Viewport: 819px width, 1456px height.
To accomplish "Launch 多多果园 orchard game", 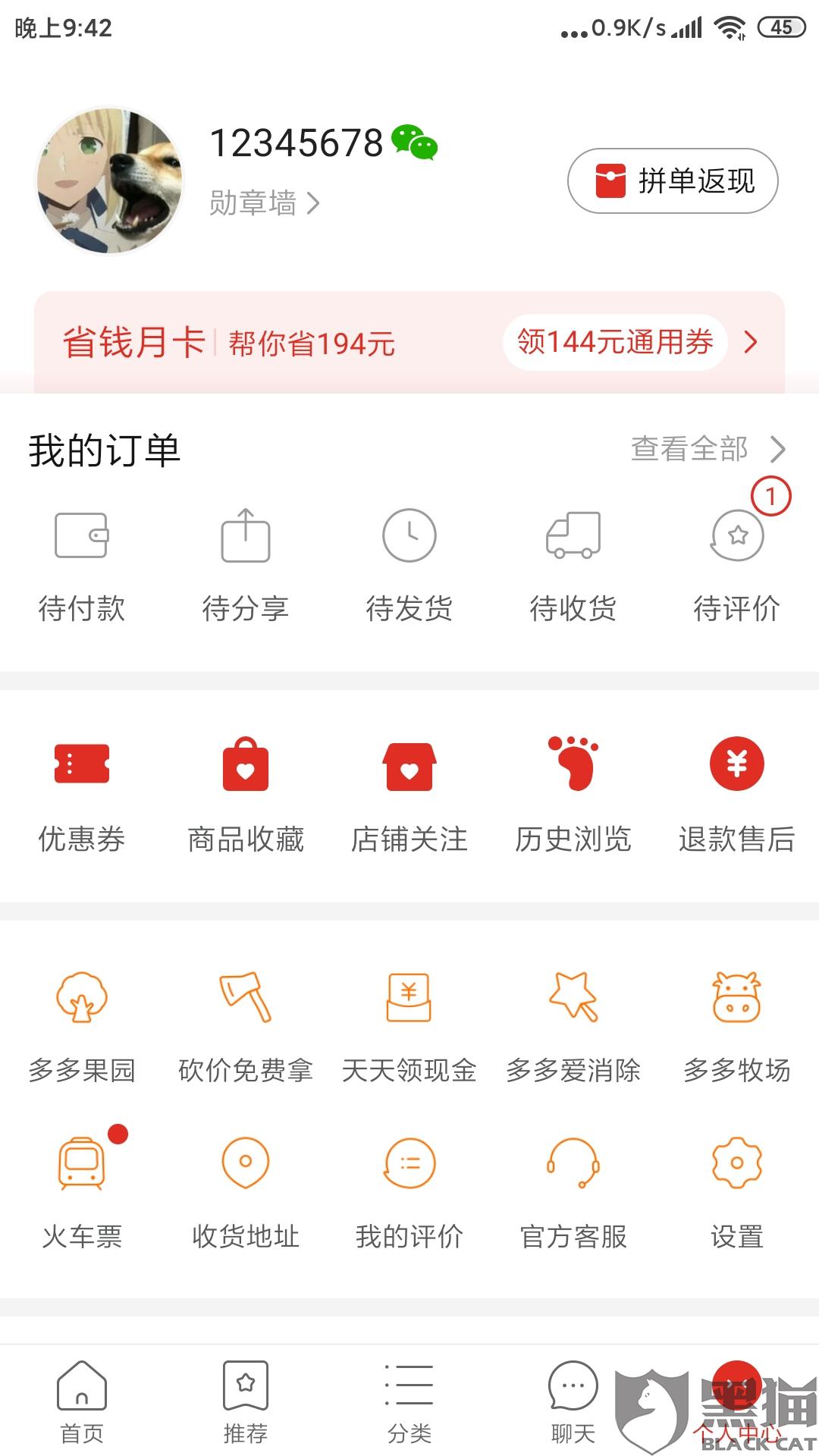I will [82, 1025].
